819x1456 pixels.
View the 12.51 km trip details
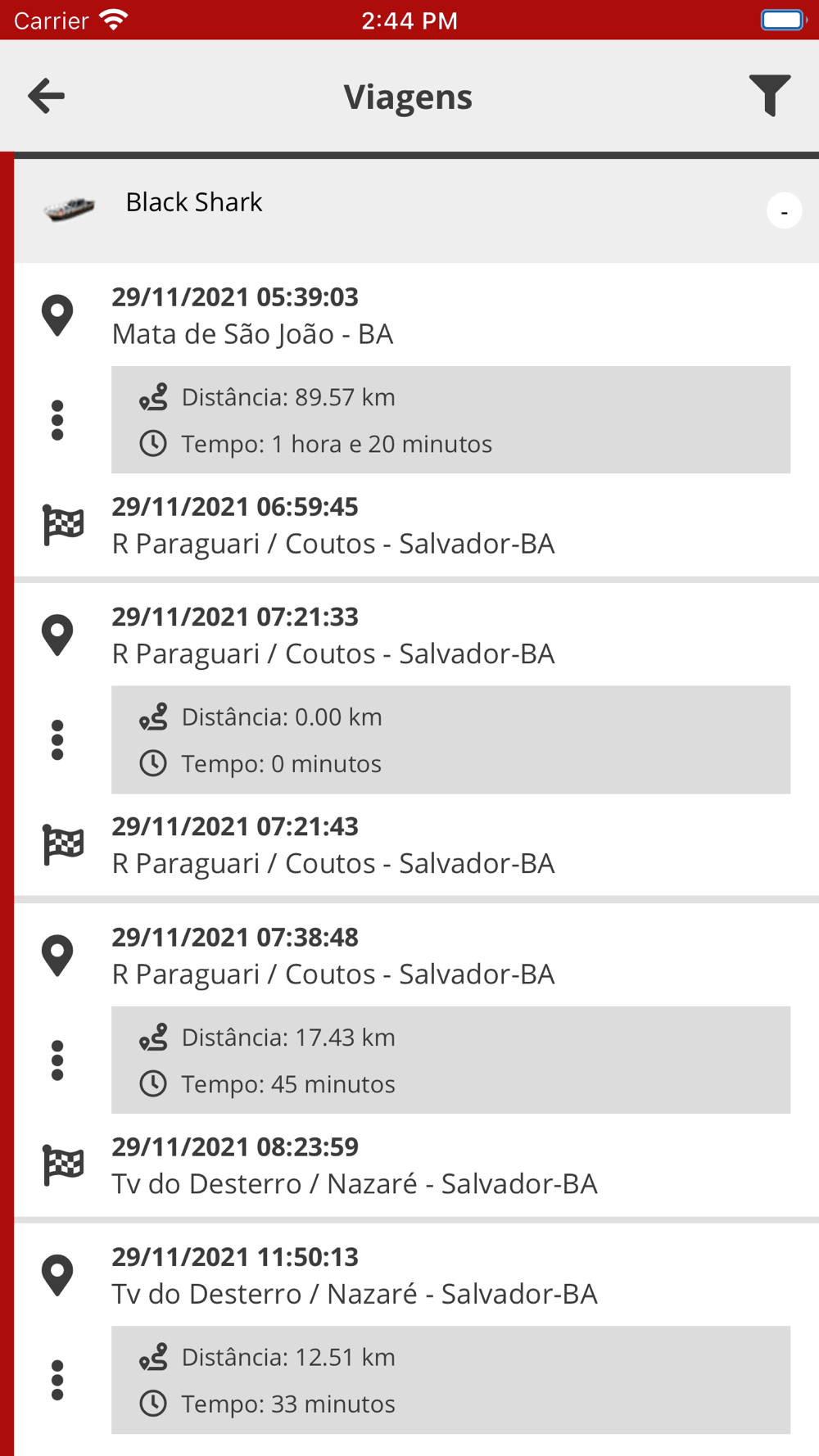[450, 1380]
